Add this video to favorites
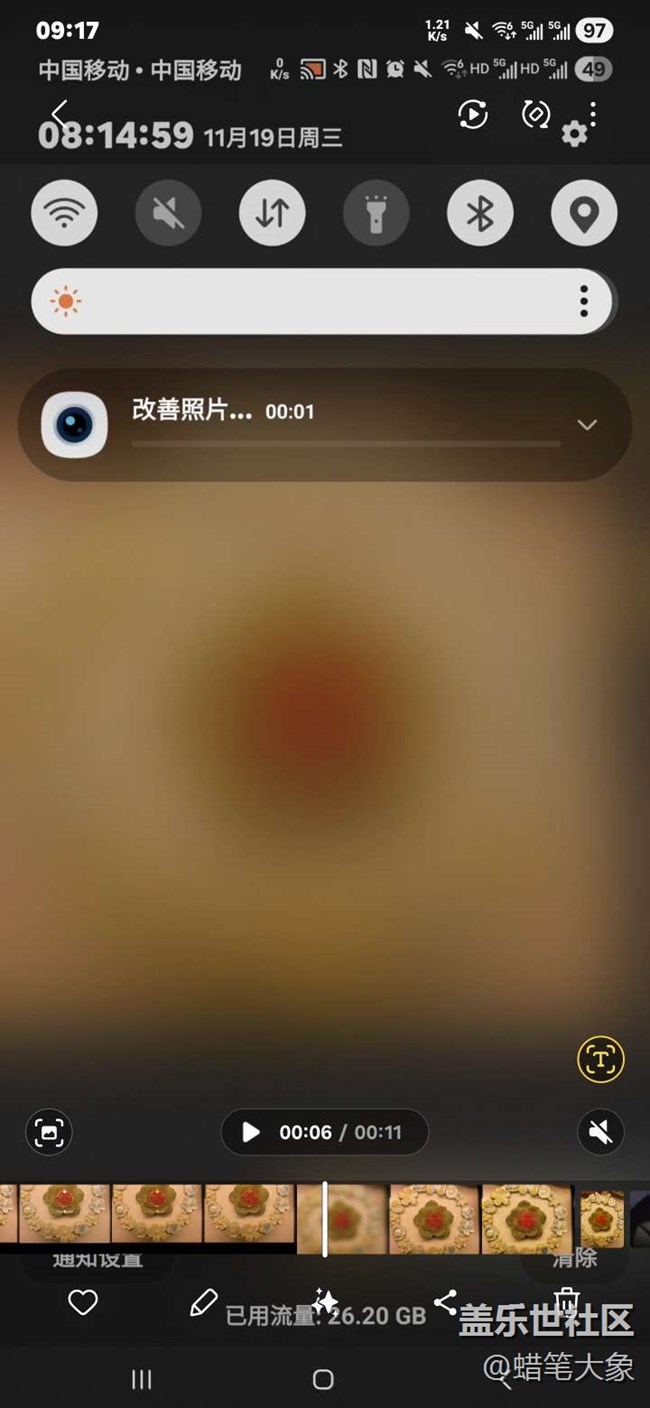 point(83,1302)
